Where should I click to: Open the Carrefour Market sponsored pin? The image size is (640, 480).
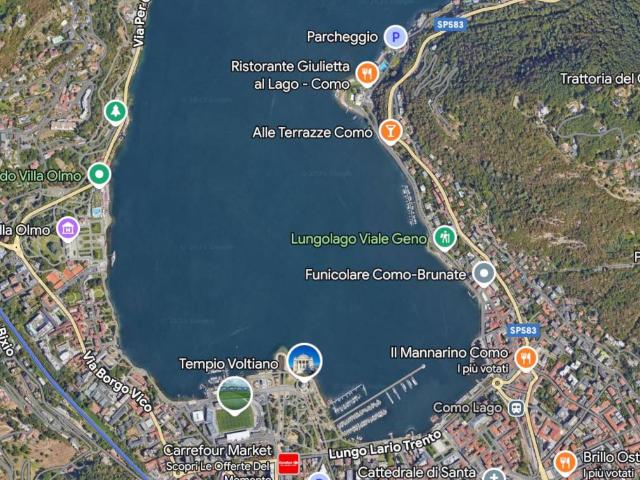pos(289,463)
